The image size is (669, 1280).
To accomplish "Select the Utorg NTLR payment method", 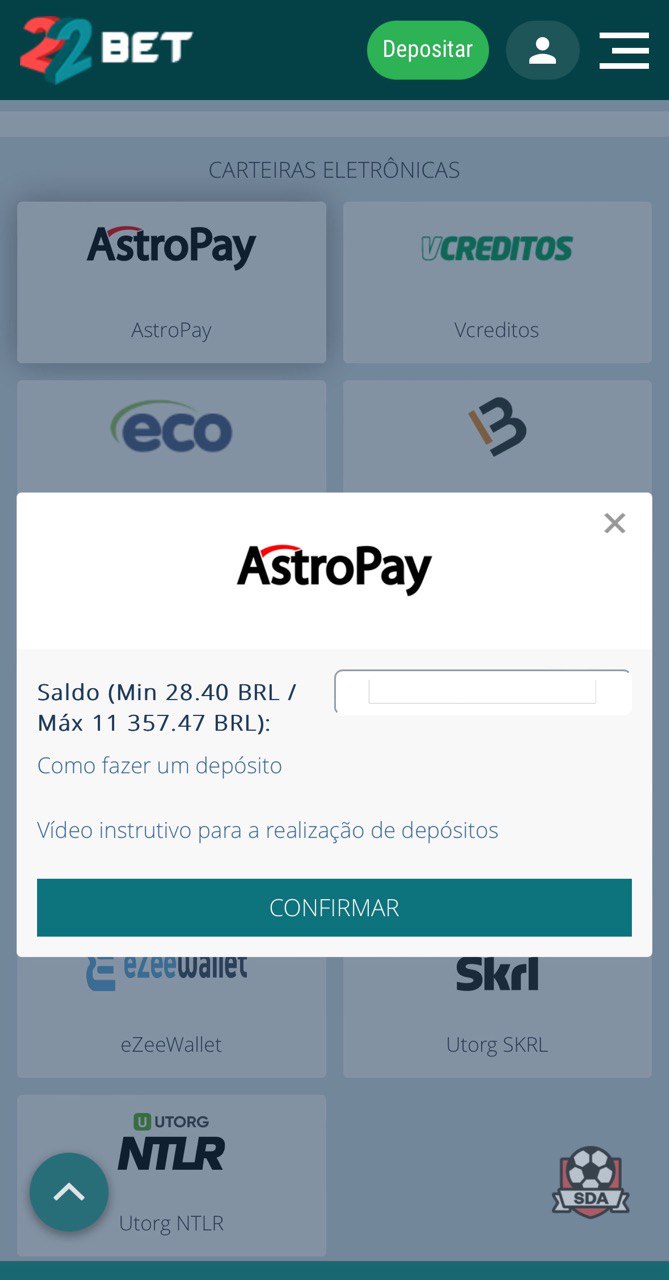I will coord(172,1176).
